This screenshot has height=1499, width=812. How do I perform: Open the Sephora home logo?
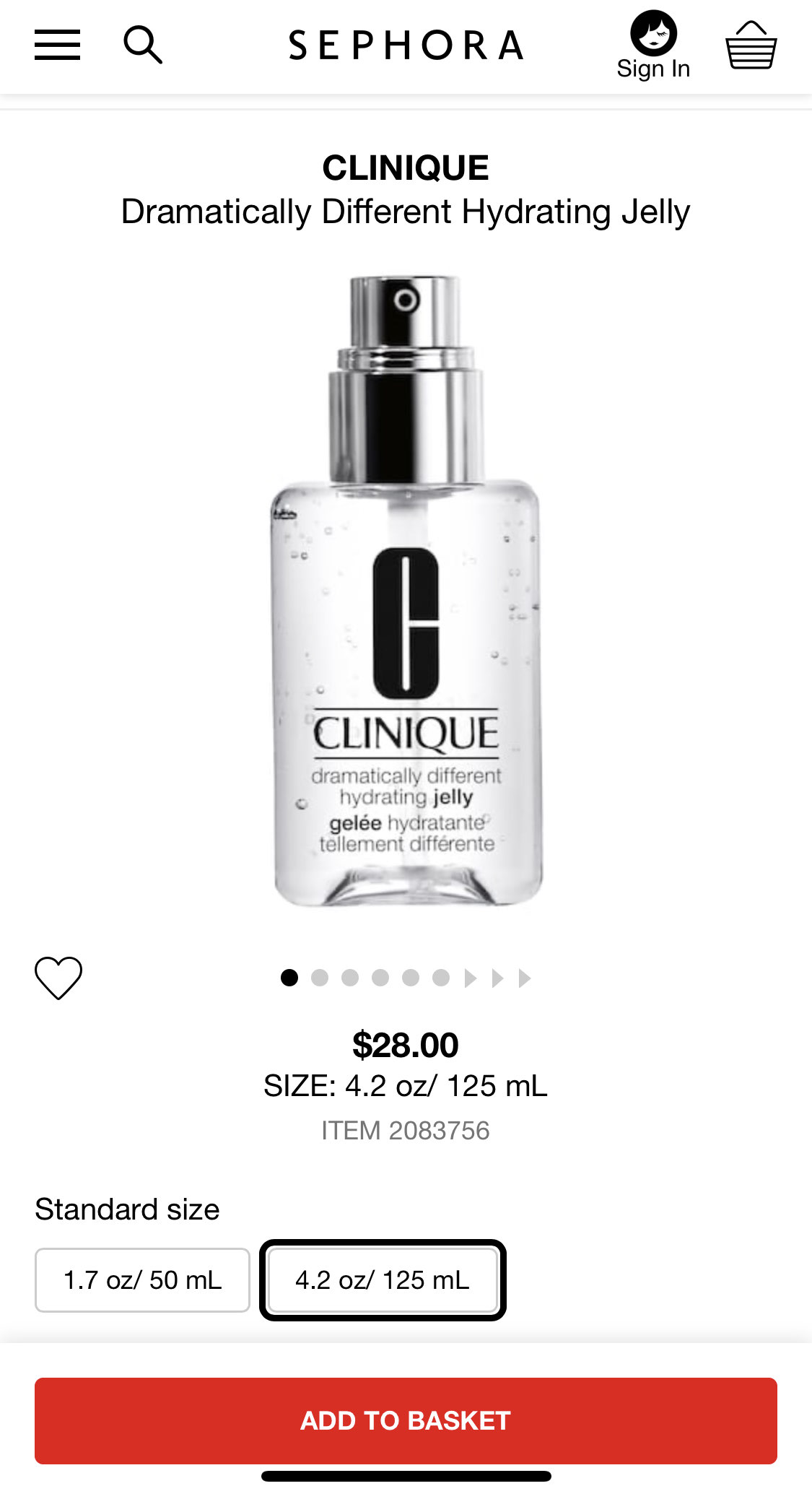[406, 45]
